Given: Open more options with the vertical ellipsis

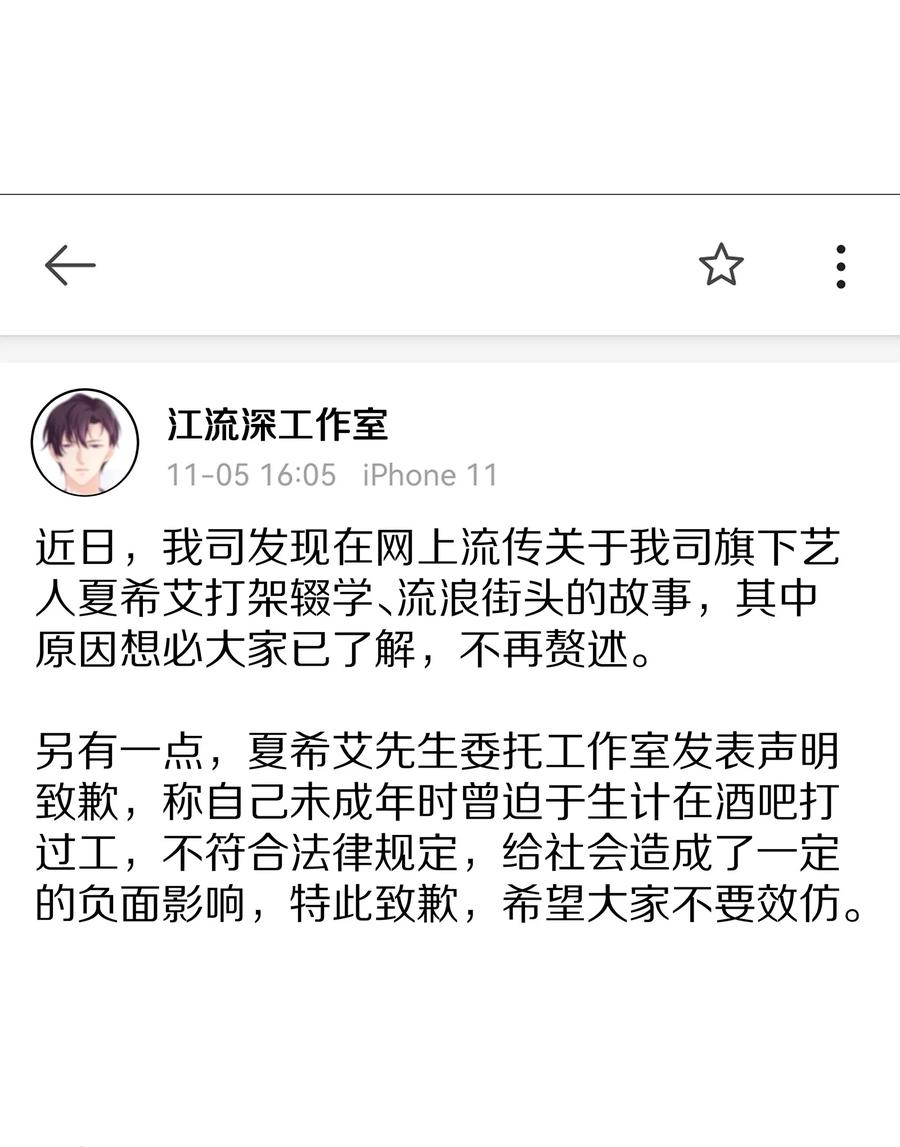Looking at the screenshot, I should [x=840, y=264].
